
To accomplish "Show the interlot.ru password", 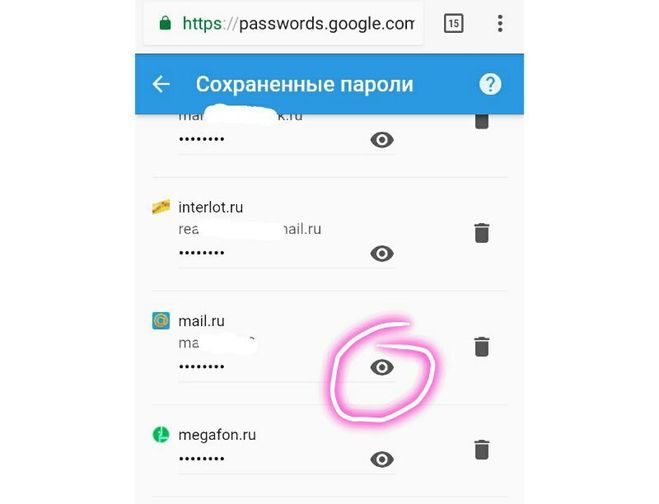I will pyautogui.click(x=382, y=254).
